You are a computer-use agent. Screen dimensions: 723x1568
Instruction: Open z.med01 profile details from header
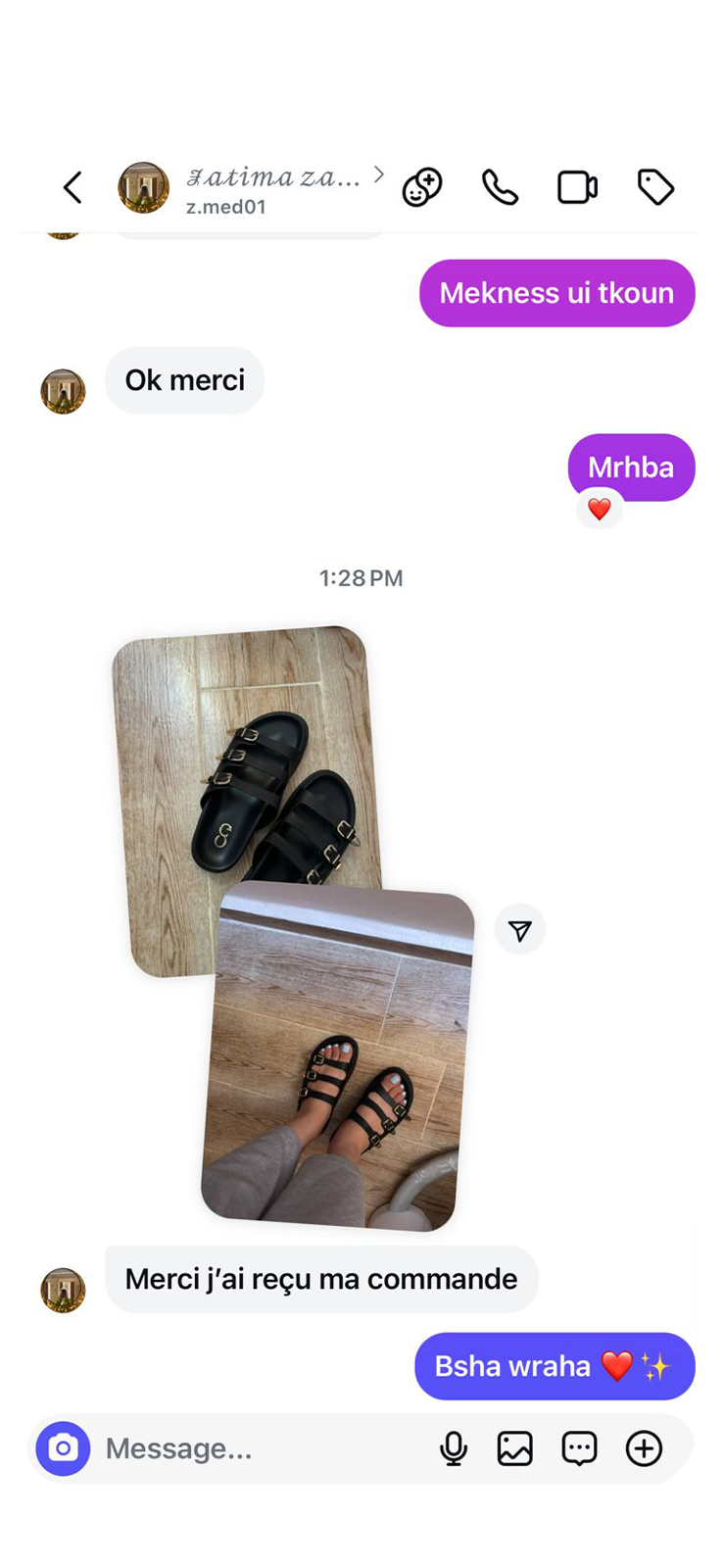[274, 187]
